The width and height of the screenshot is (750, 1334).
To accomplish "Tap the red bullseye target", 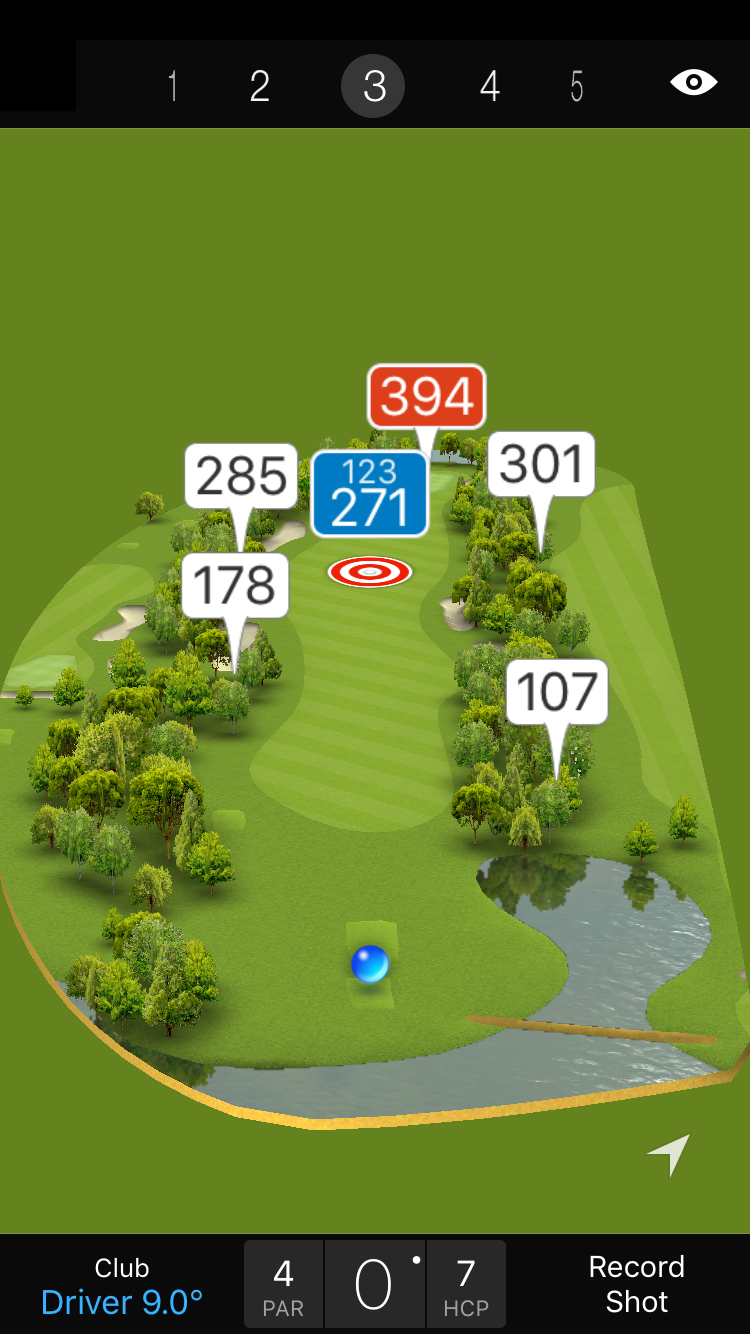I will pyautogui.click(x=370, y=572).
